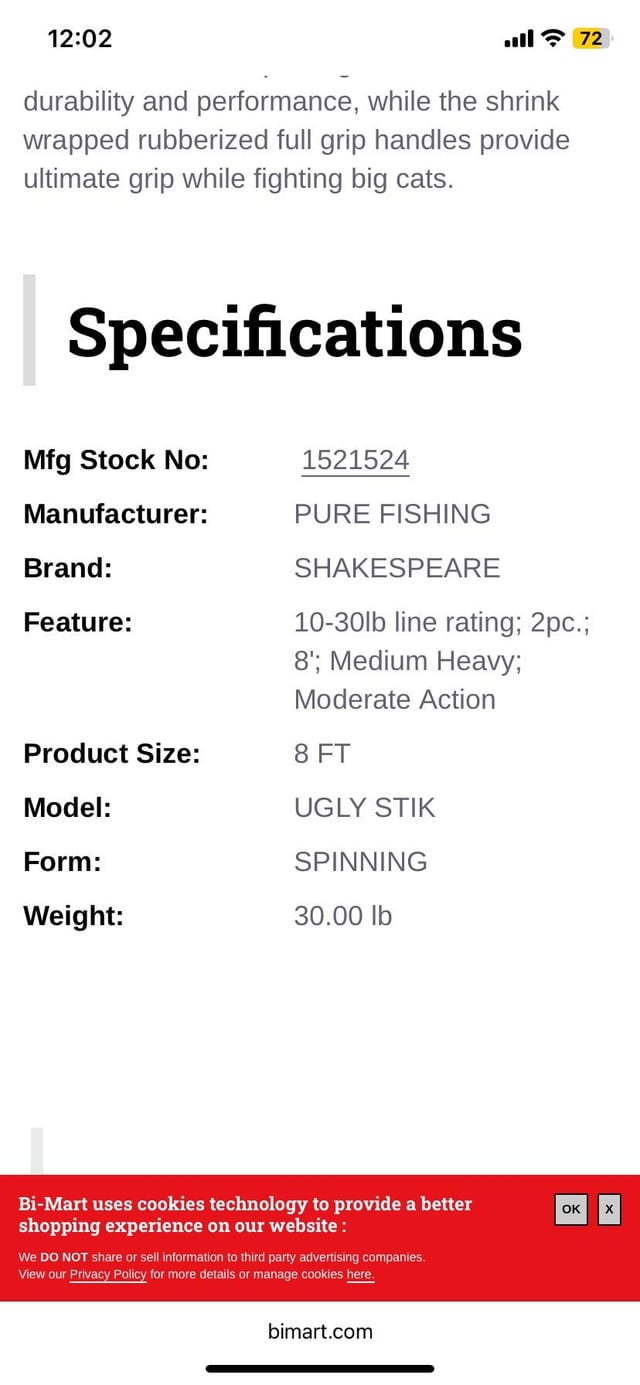Image resolution: width=640 pixels, height=1385 pixels.
Task: Open the Mfg Stock No 1521524 link
Action: tap(355, 460)
